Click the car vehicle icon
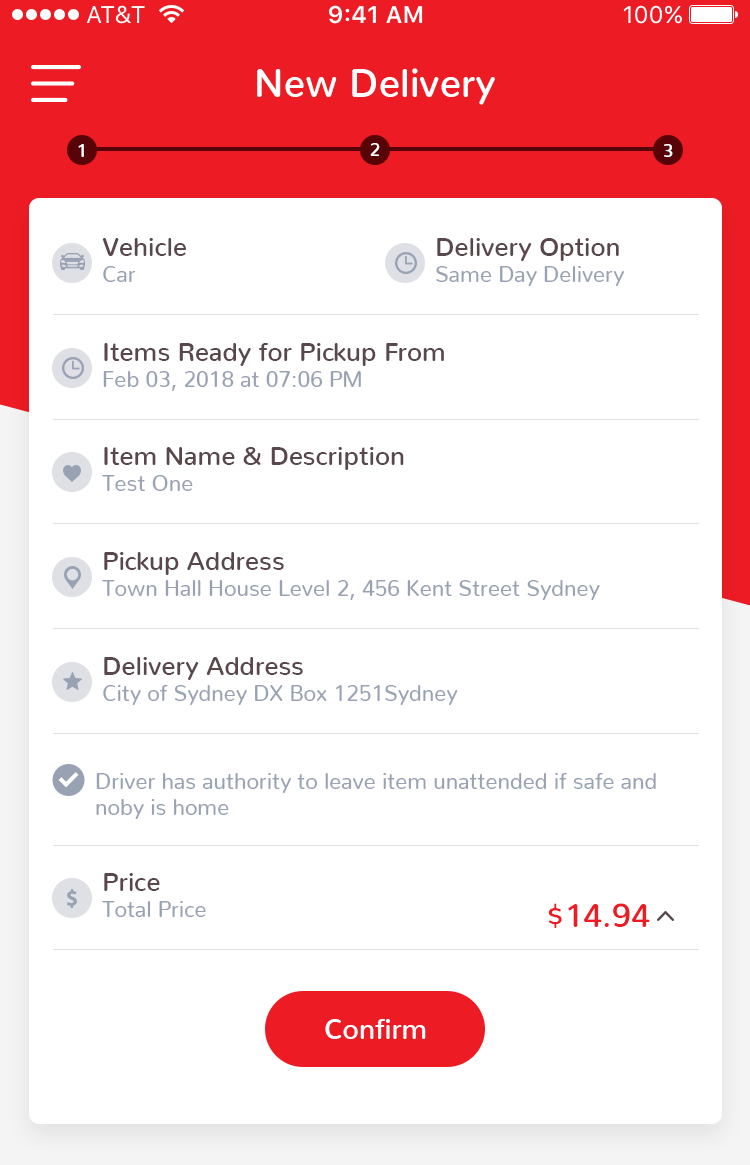The width and height of the screenshot is (750, 1165). [71, 262]
